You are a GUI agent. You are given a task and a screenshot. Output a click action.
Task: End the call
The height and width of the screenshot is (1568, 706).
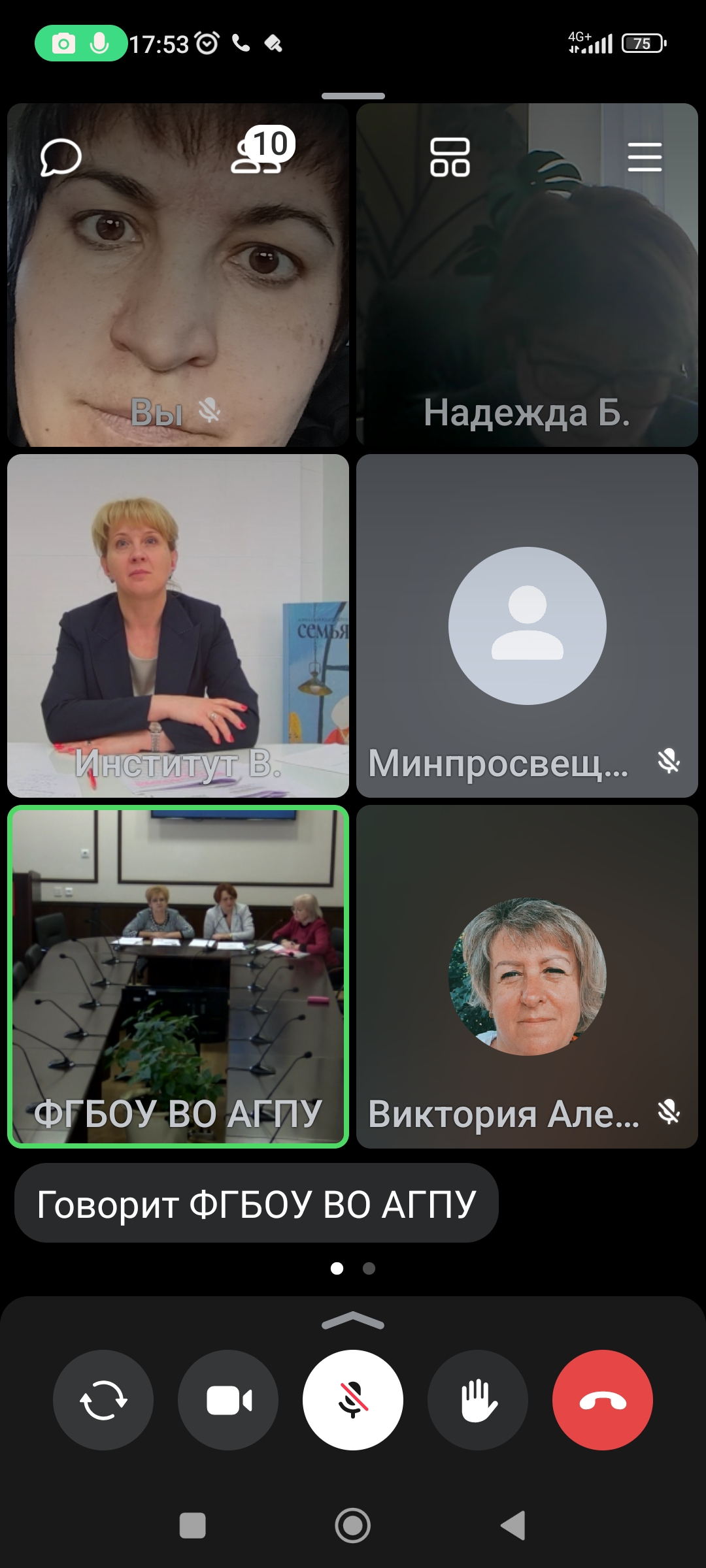click(603, 1400)
